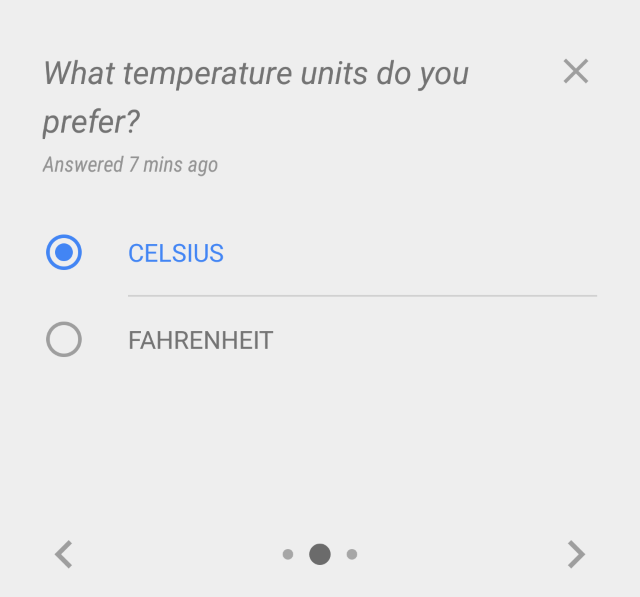
Task: Choose Fahrenheit as temperature unit
Action: [64, 341]
